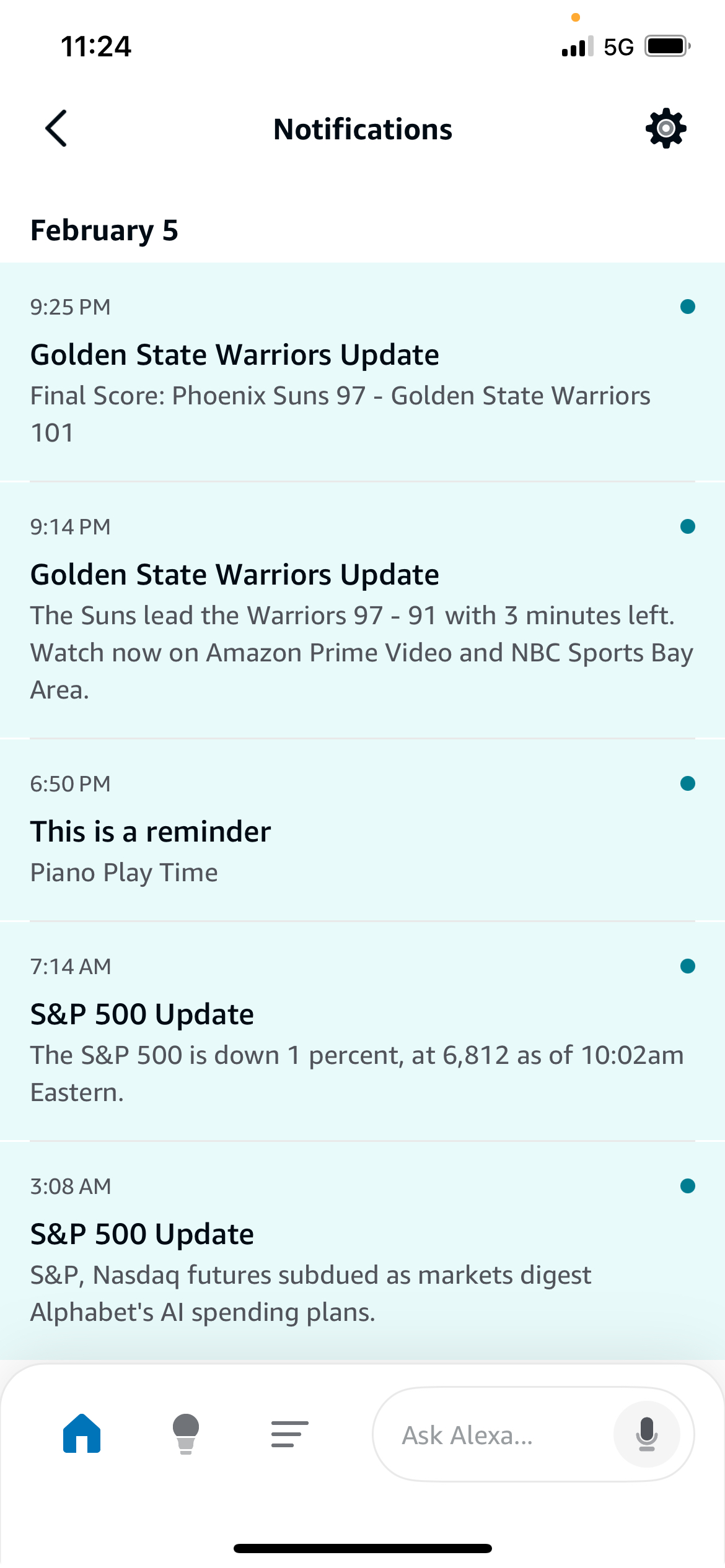The width and height of the screenshot is (725, 1568).
Task: Tap the unread dot on 9:25 PM notification
Action: click(688, 306)
